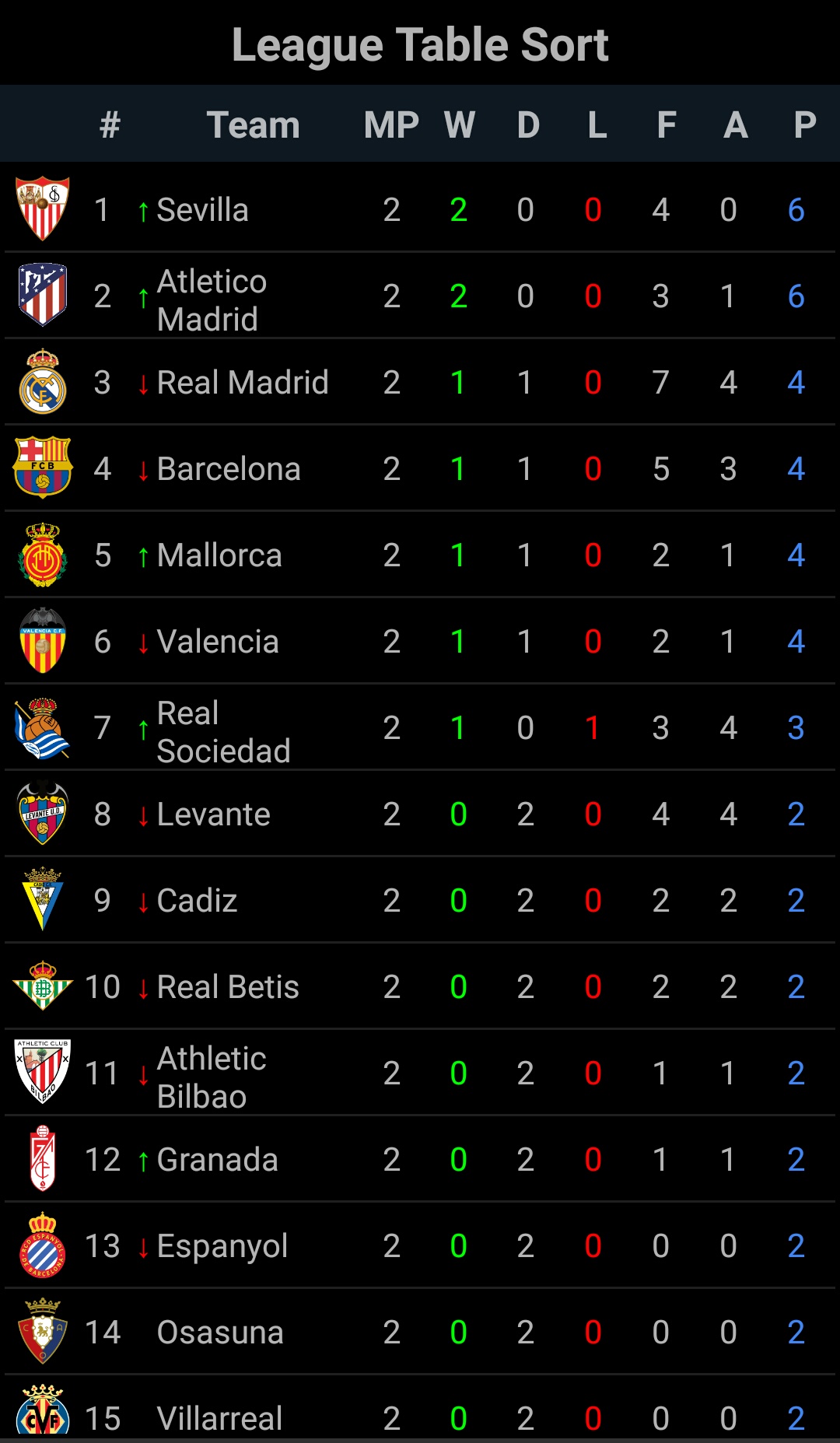Sort by the F goals-for column header
Image resolution: width=840 pixels, height=1443 pixels.
(666, 125)
